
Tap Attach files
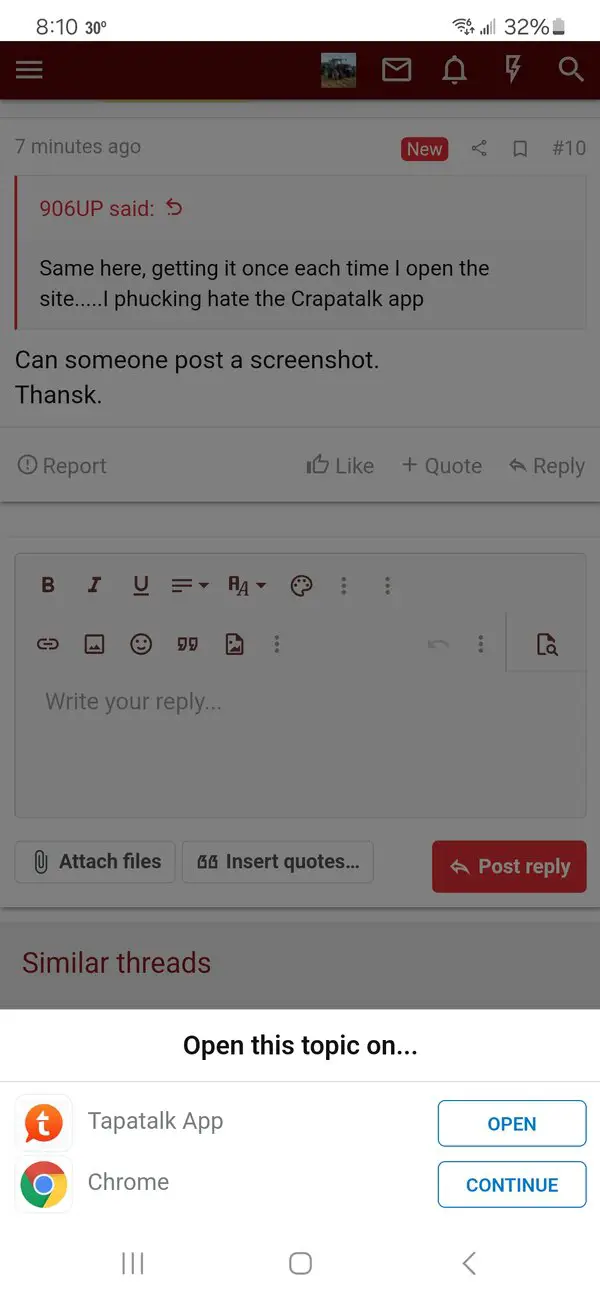(x=95, y=862)
